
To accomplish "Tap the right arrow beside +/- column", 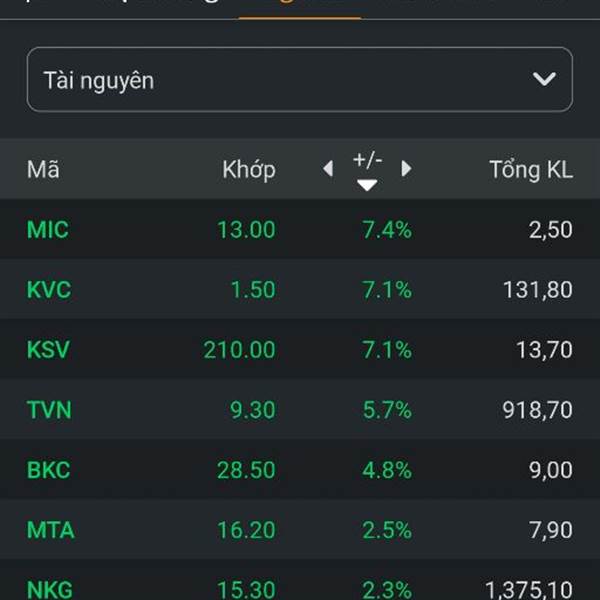I will (406, 169).
